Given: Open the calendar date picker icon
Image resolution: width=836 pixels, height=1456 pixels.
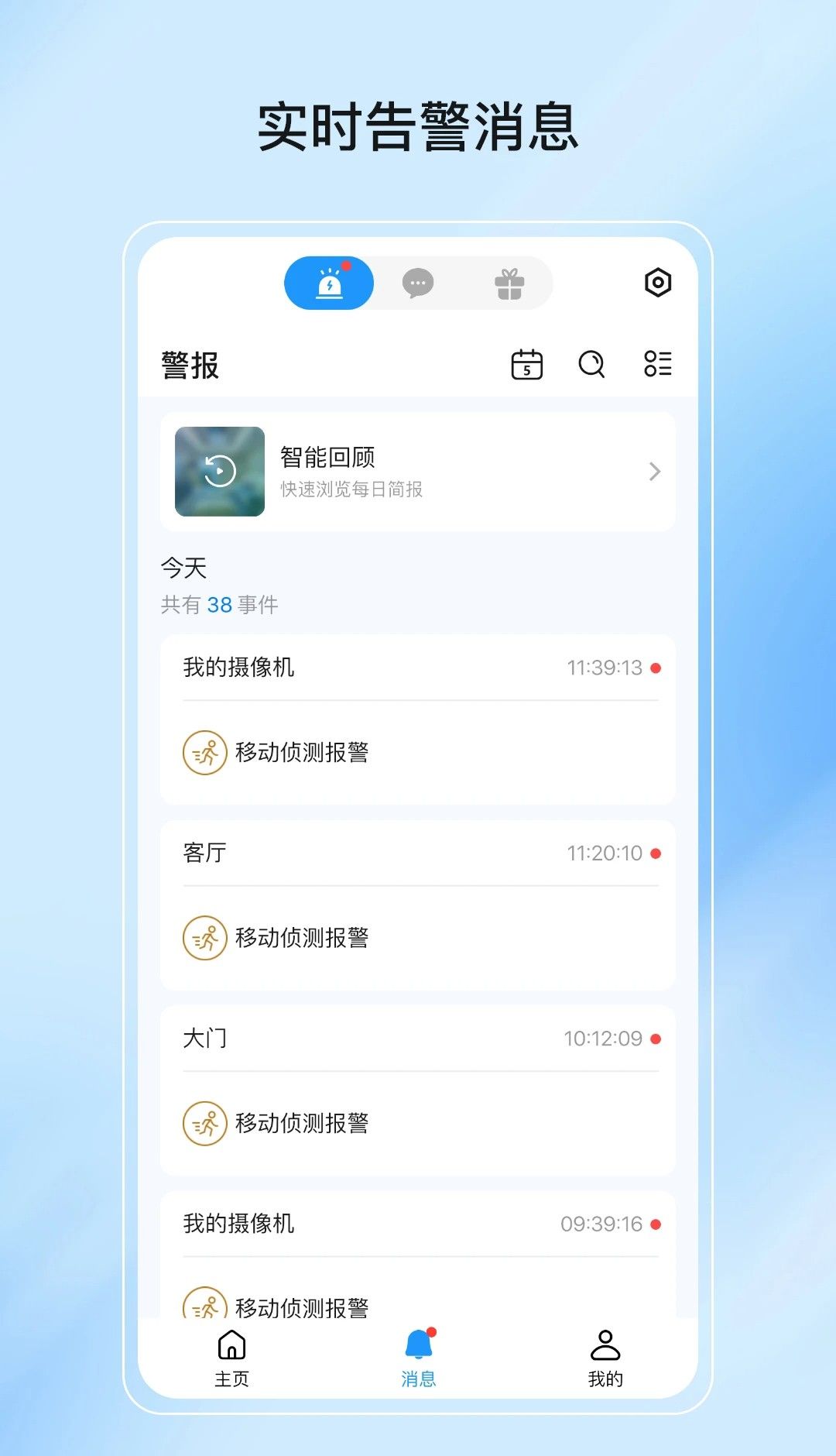Looking at the screenshot, I should click(x=525, y=364).
